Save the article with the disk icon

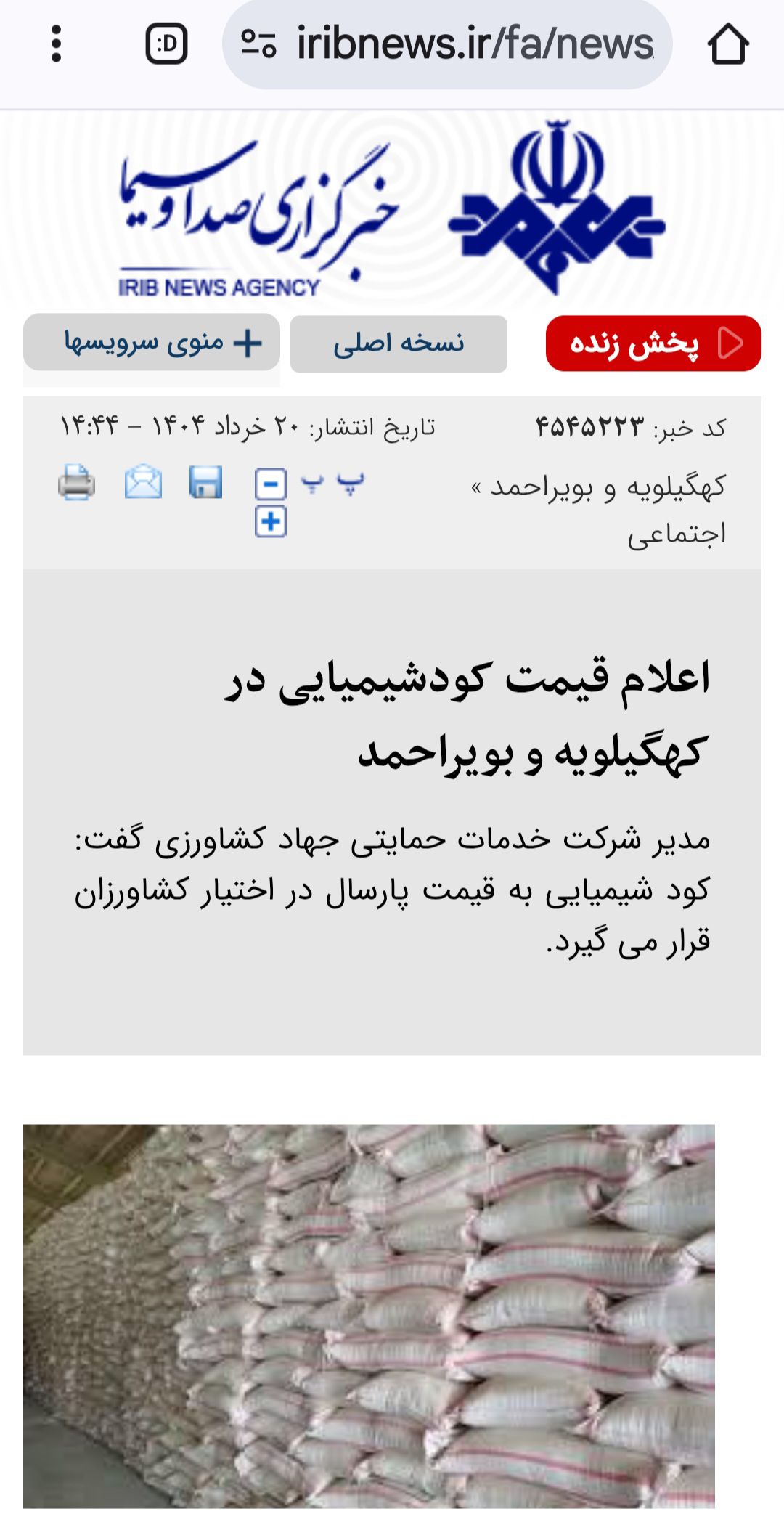[205, 482]
